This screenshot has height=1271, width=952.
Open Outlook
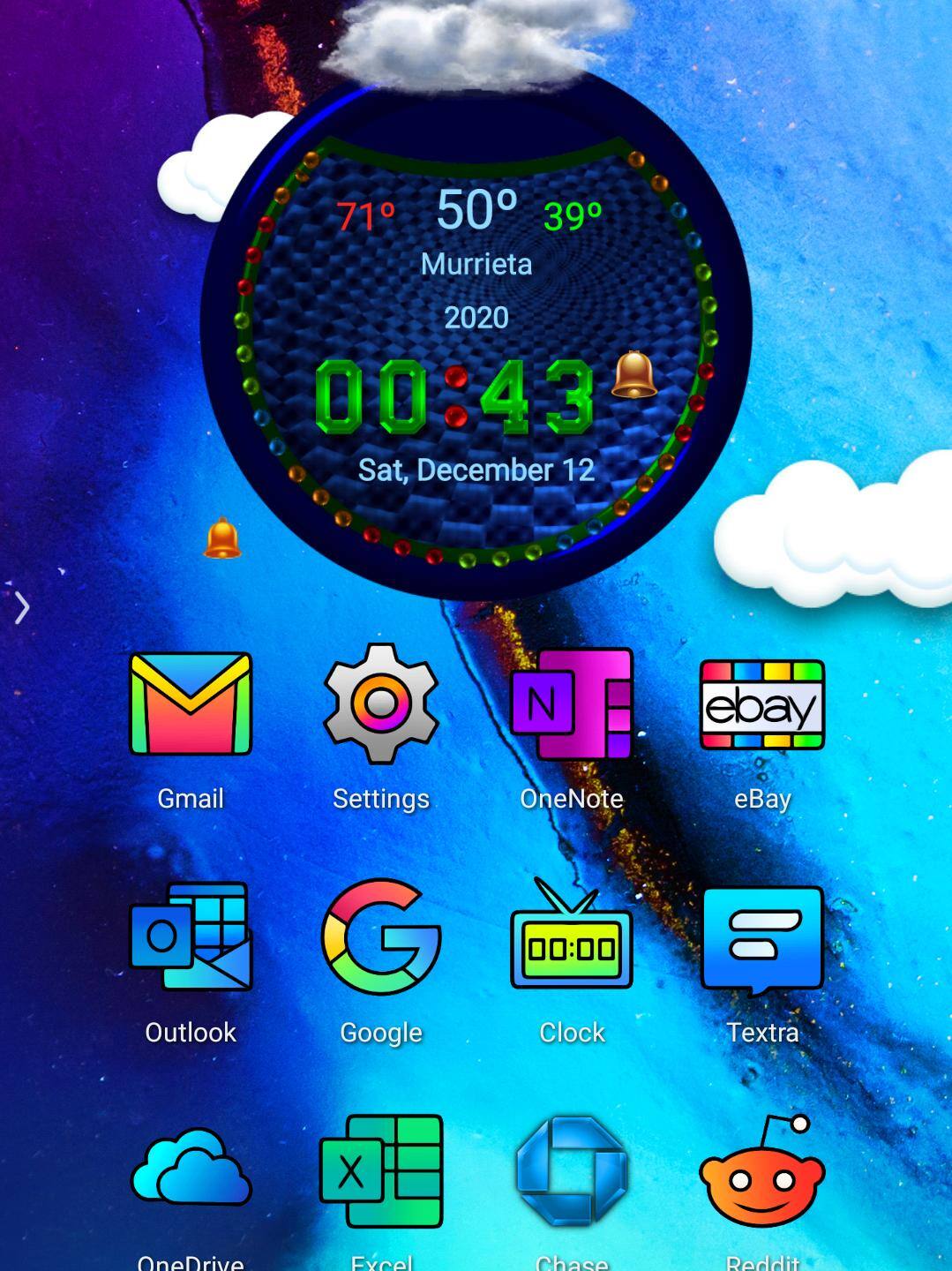click(x=191, y=937)
